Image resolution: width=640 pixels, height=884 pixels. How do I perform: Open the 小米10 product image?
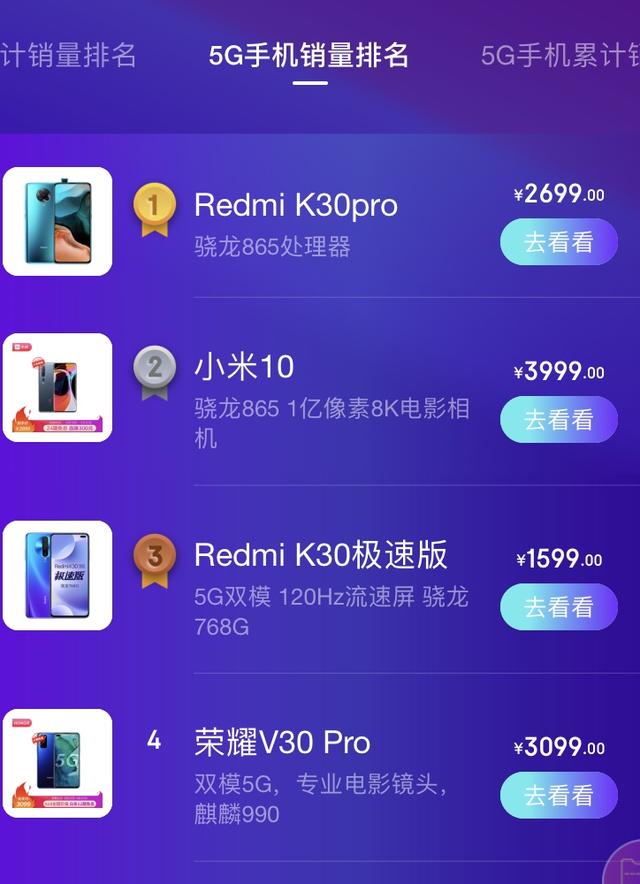57,388
